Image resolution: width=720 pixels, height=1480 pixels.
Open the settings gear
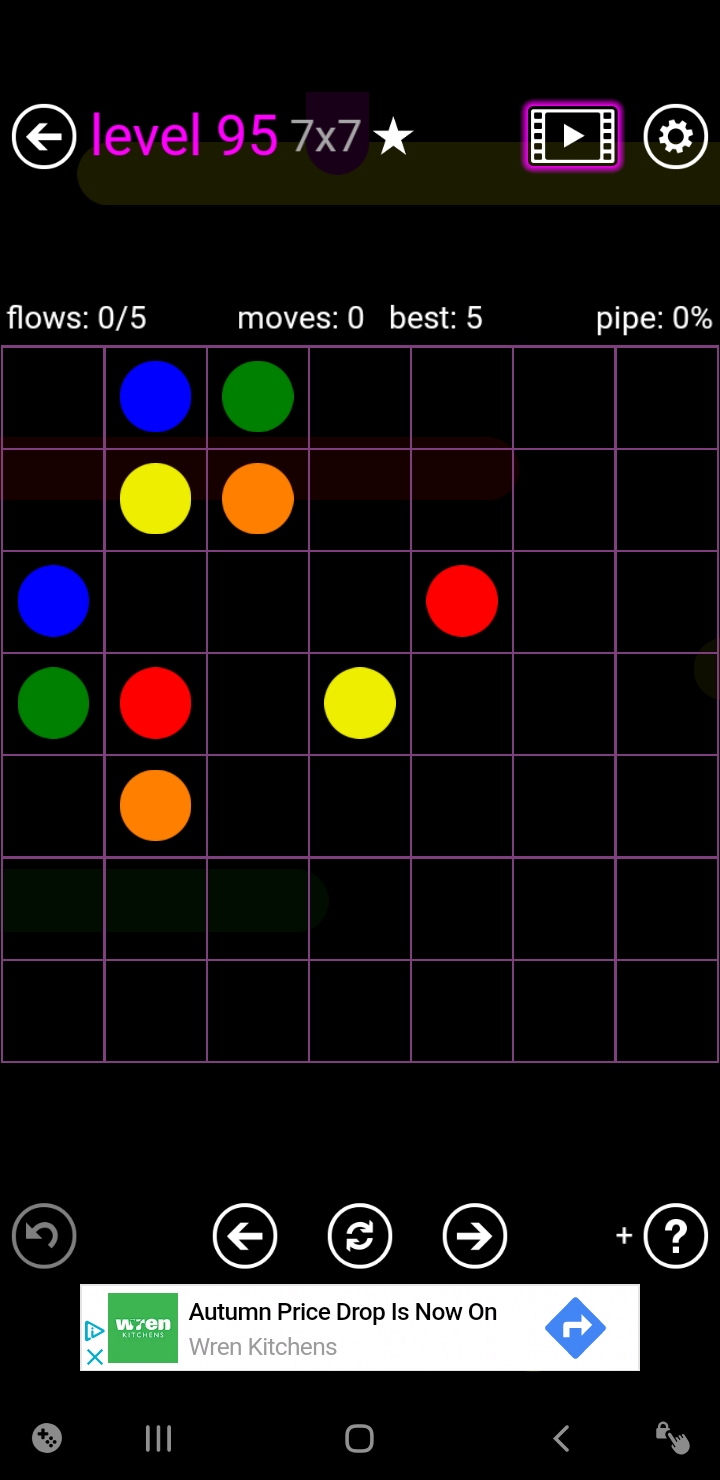[676, 136]
